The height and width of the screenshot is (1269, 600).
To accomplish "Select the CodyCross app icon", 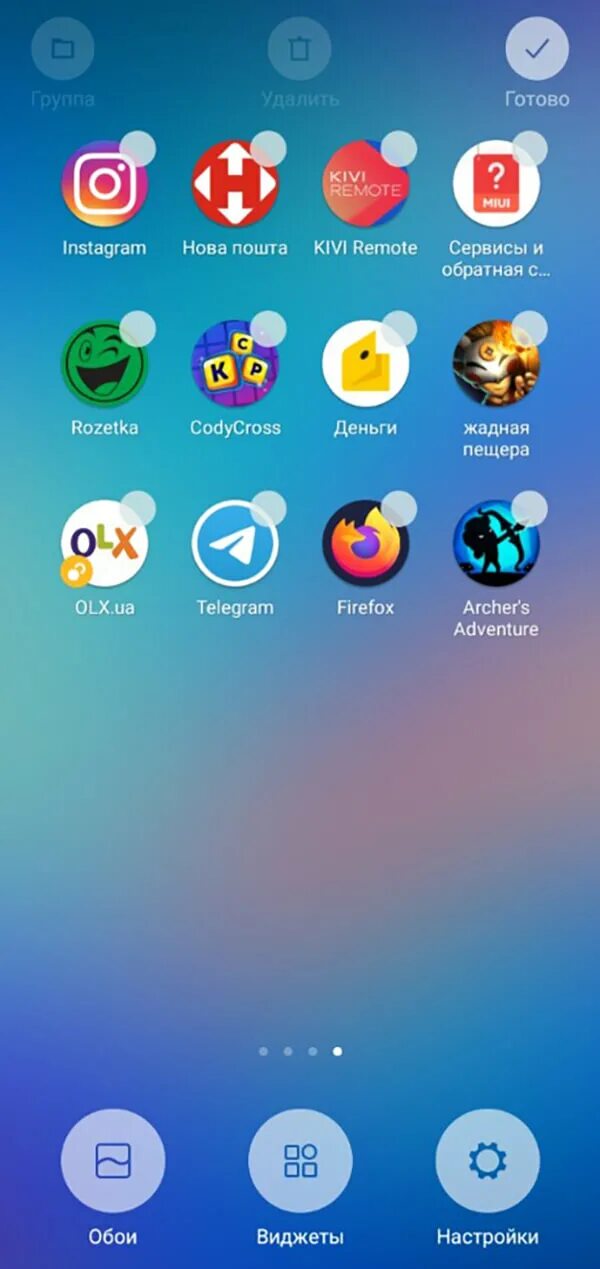I will coord(235,364).
